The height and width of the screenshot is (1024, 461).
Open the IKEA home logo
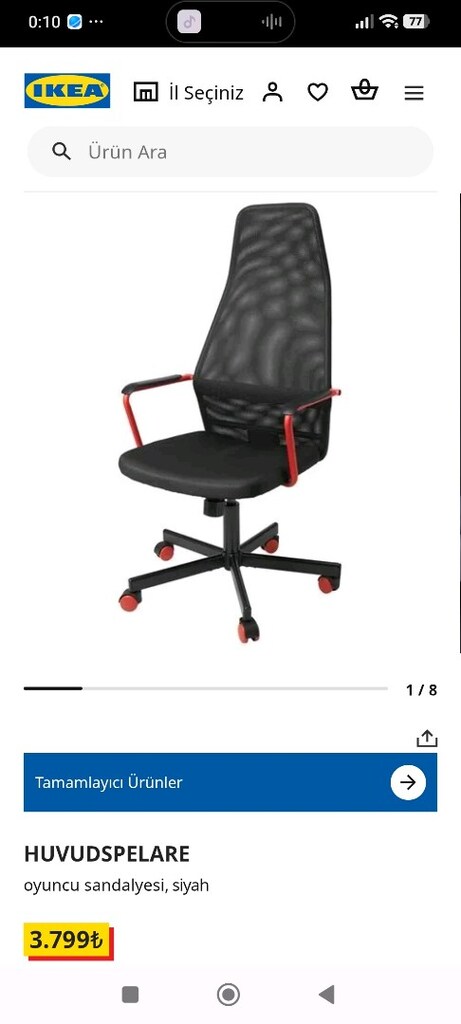(67, 91)
